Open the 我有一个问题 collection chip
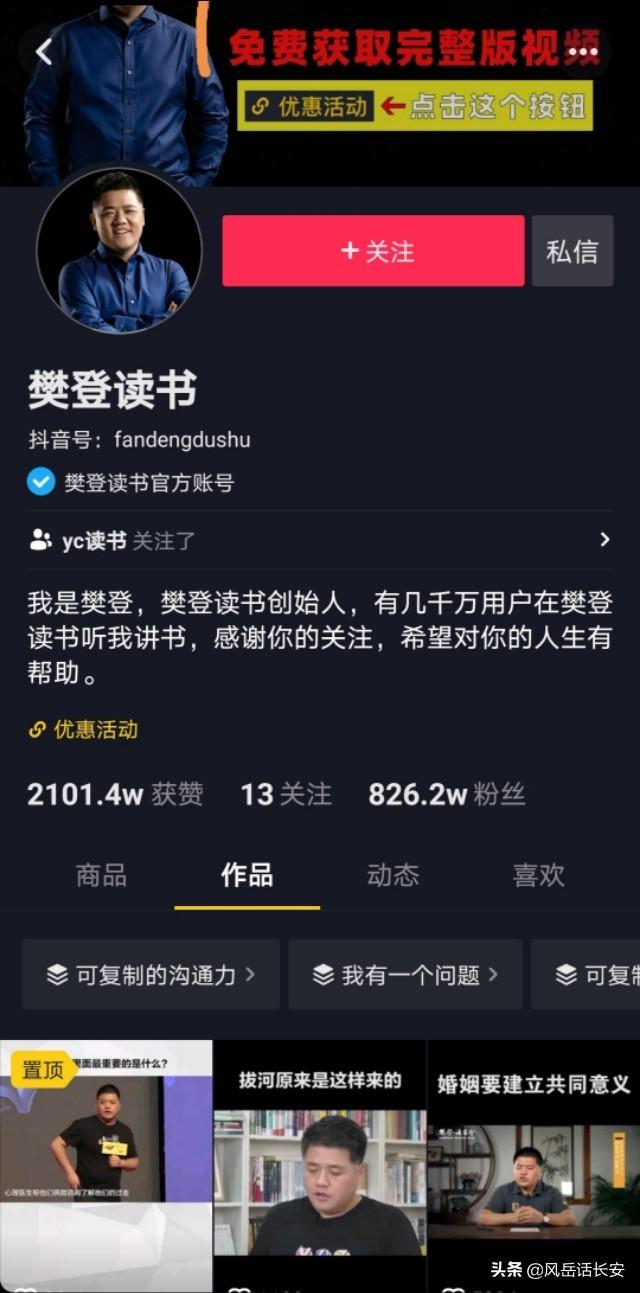Screen dimensions: 640x1293 pos(405,974)
